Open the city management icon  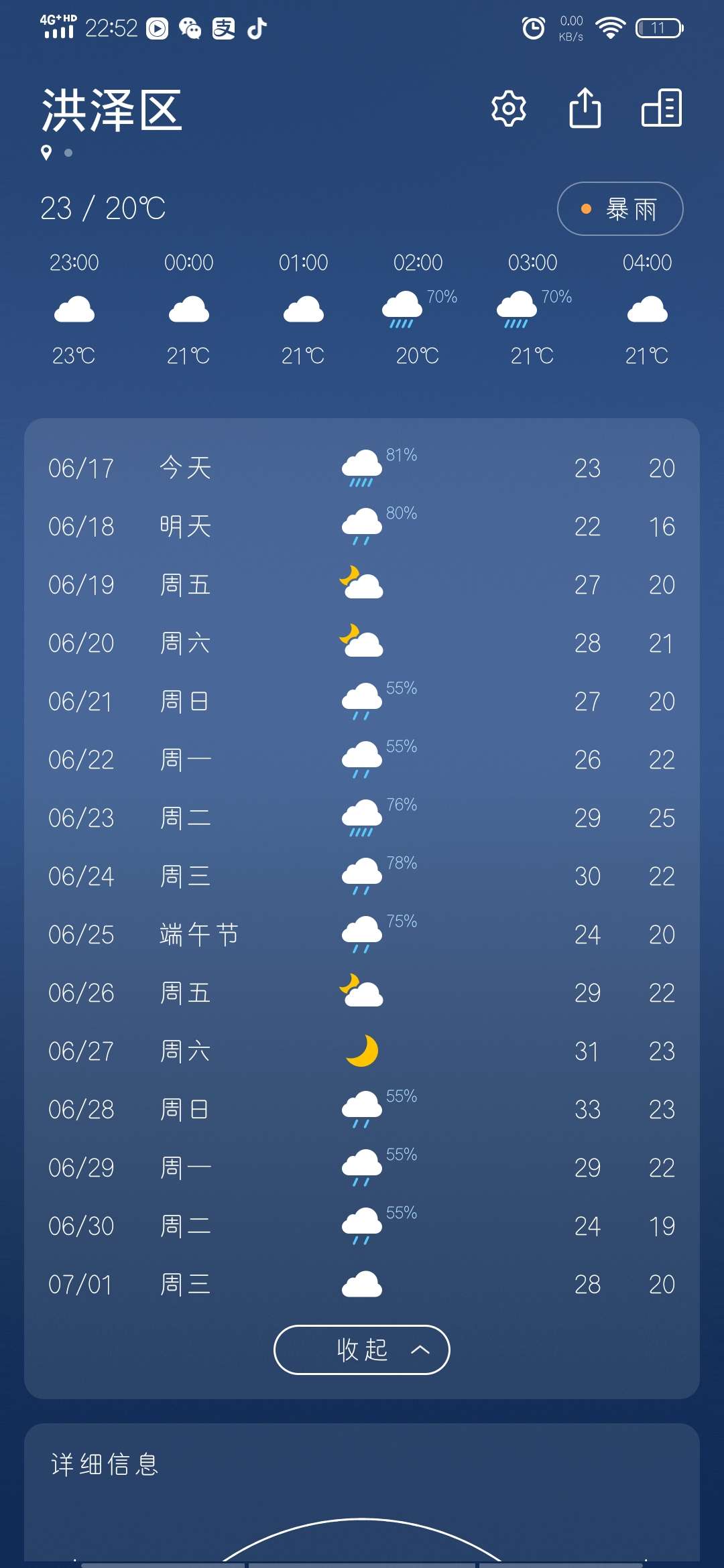point(662,108)
